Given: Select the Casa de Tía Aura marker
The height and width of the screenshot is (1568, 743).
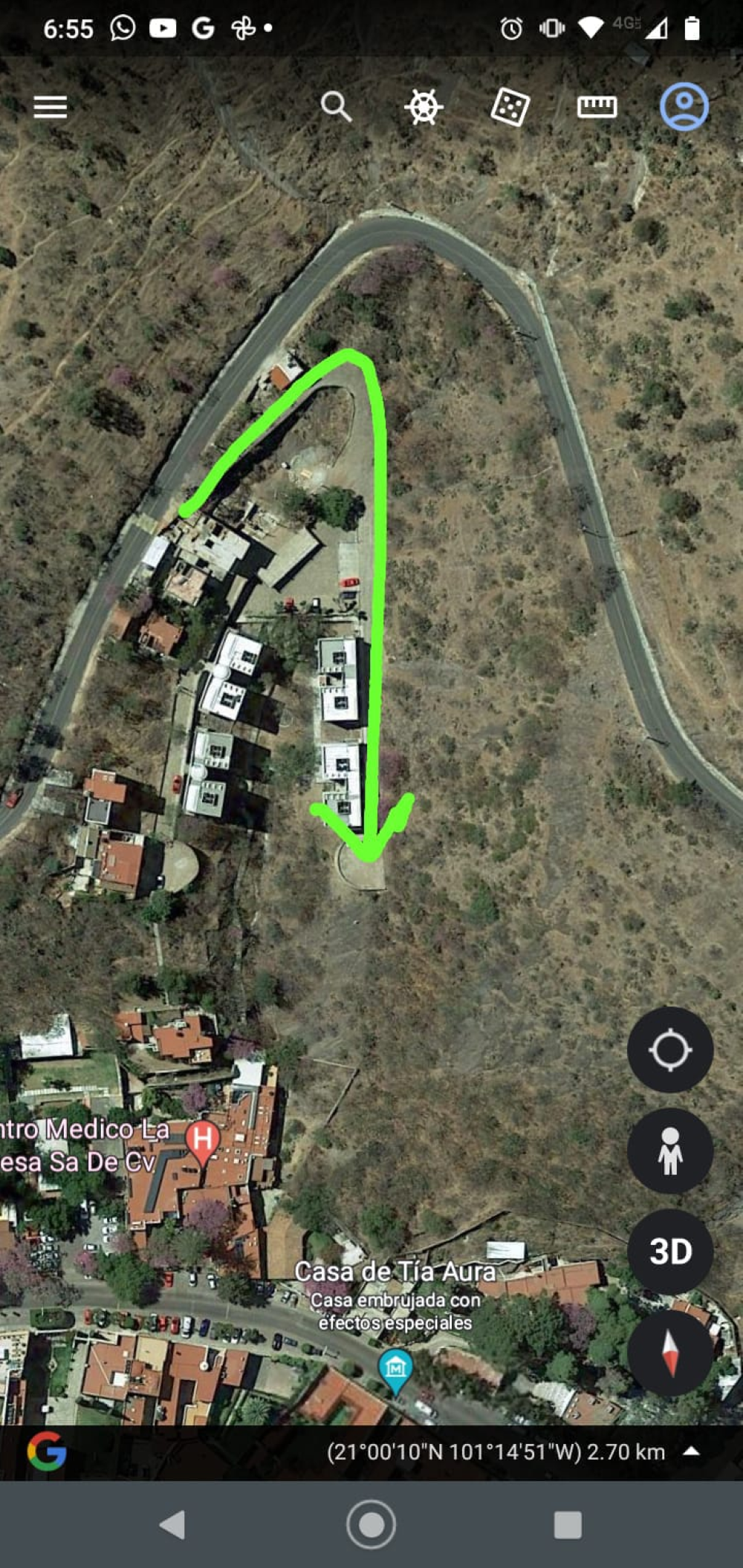Looking at the screenshot, I should tap(395, 1369).
